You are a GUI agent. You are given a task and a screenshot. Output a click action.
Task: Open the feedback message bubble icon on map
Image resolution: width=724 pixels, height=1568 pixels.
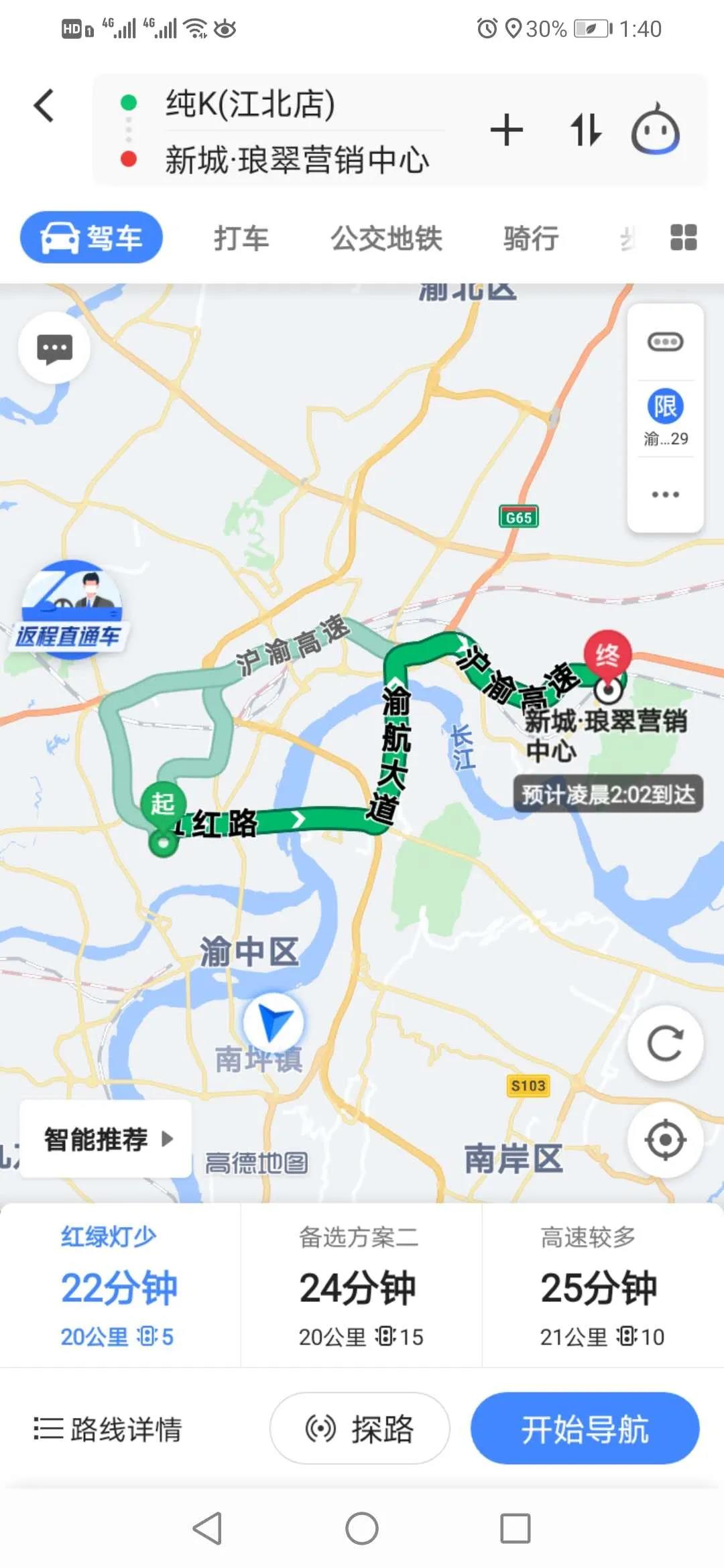tap(54, 348)
